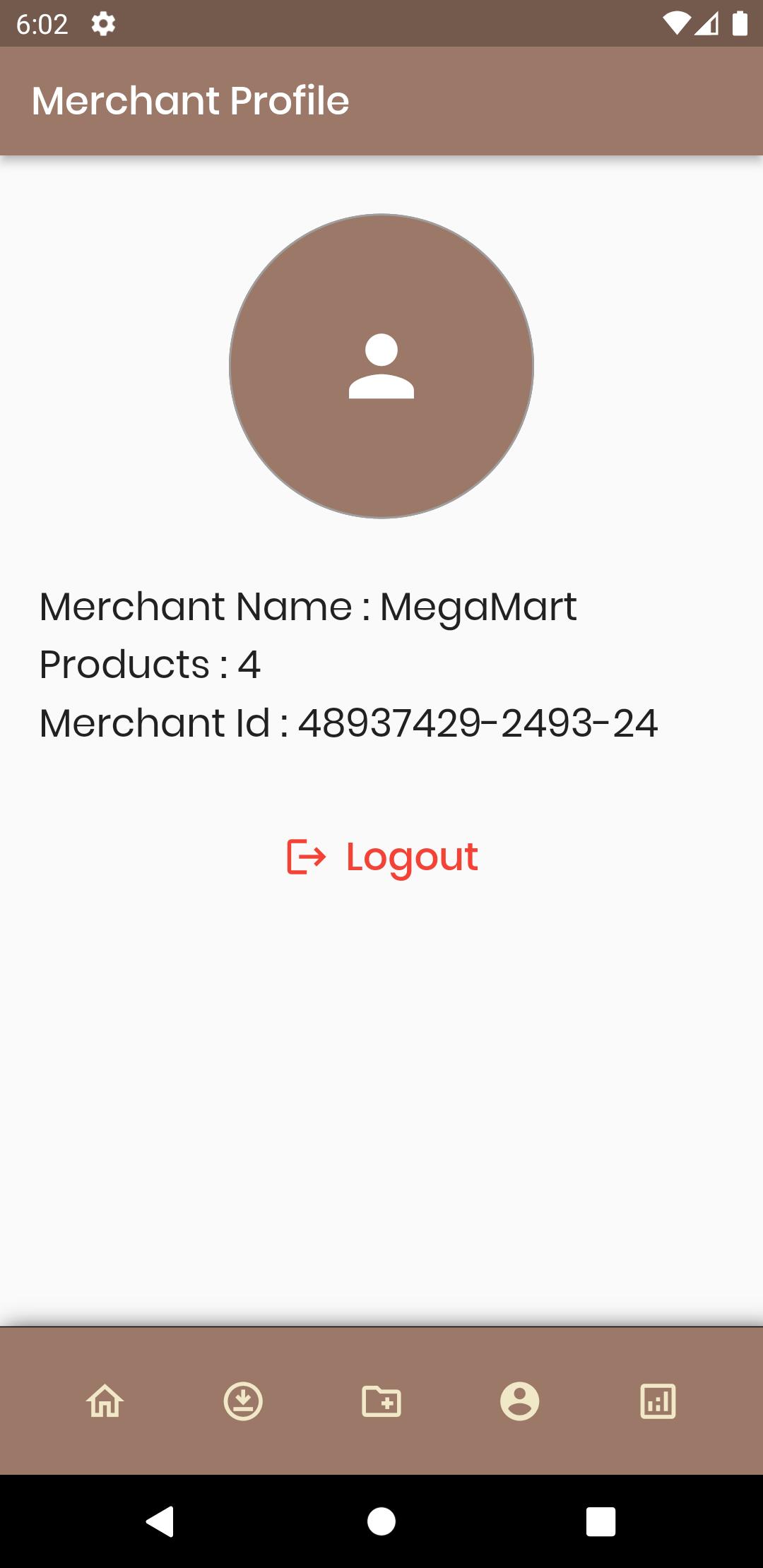Tap the Logout button
Screen dimensions: 763x1568
click(x=382, y=857)
